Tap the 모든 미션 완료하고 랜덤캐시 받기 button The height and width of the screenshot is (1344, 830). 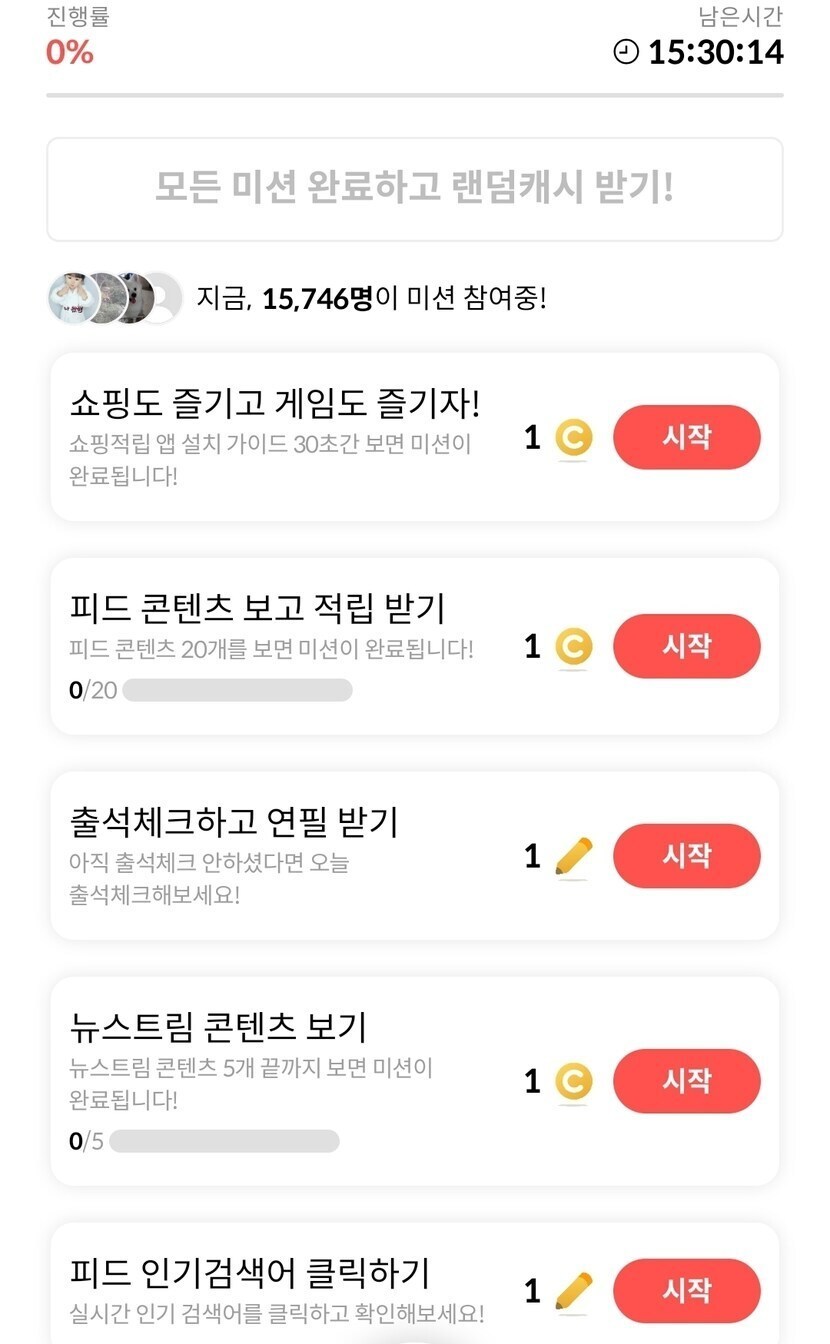pos(414,189)
